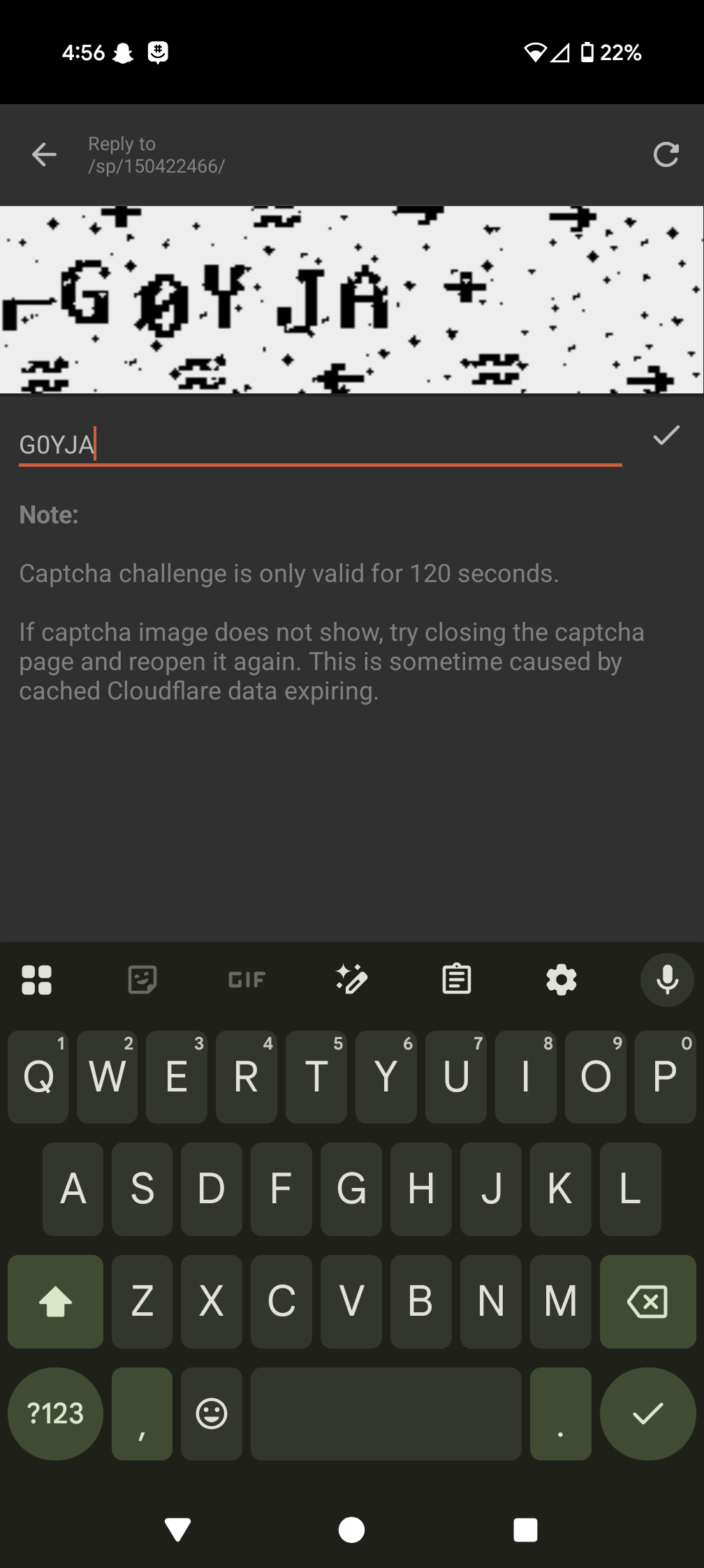
Task: Open the magic wand writing tools
Action: tap(351, 980)
